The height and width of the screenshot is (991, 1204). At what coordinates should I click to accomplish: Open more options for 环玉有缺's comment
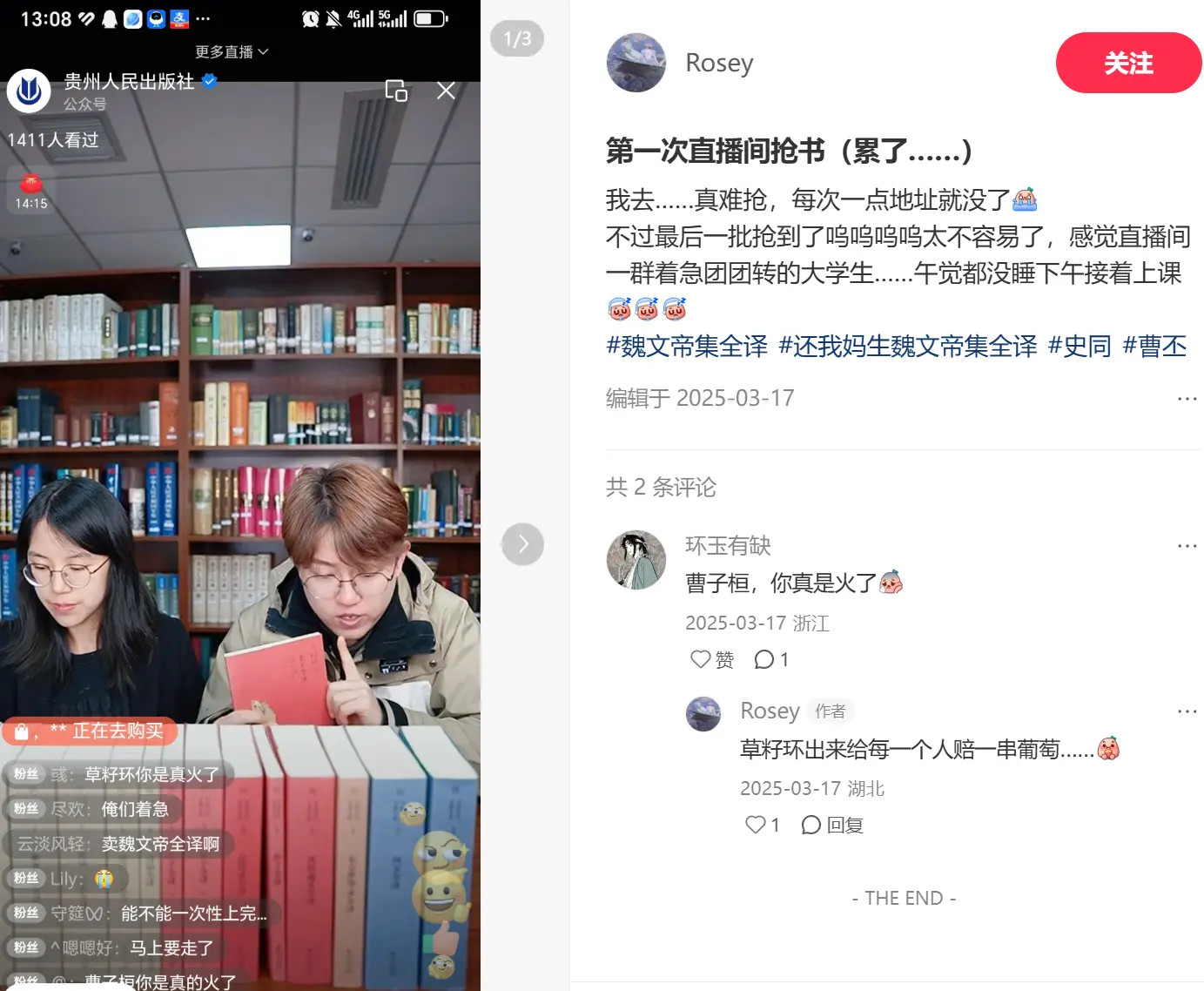click(x=1187, y=546)
